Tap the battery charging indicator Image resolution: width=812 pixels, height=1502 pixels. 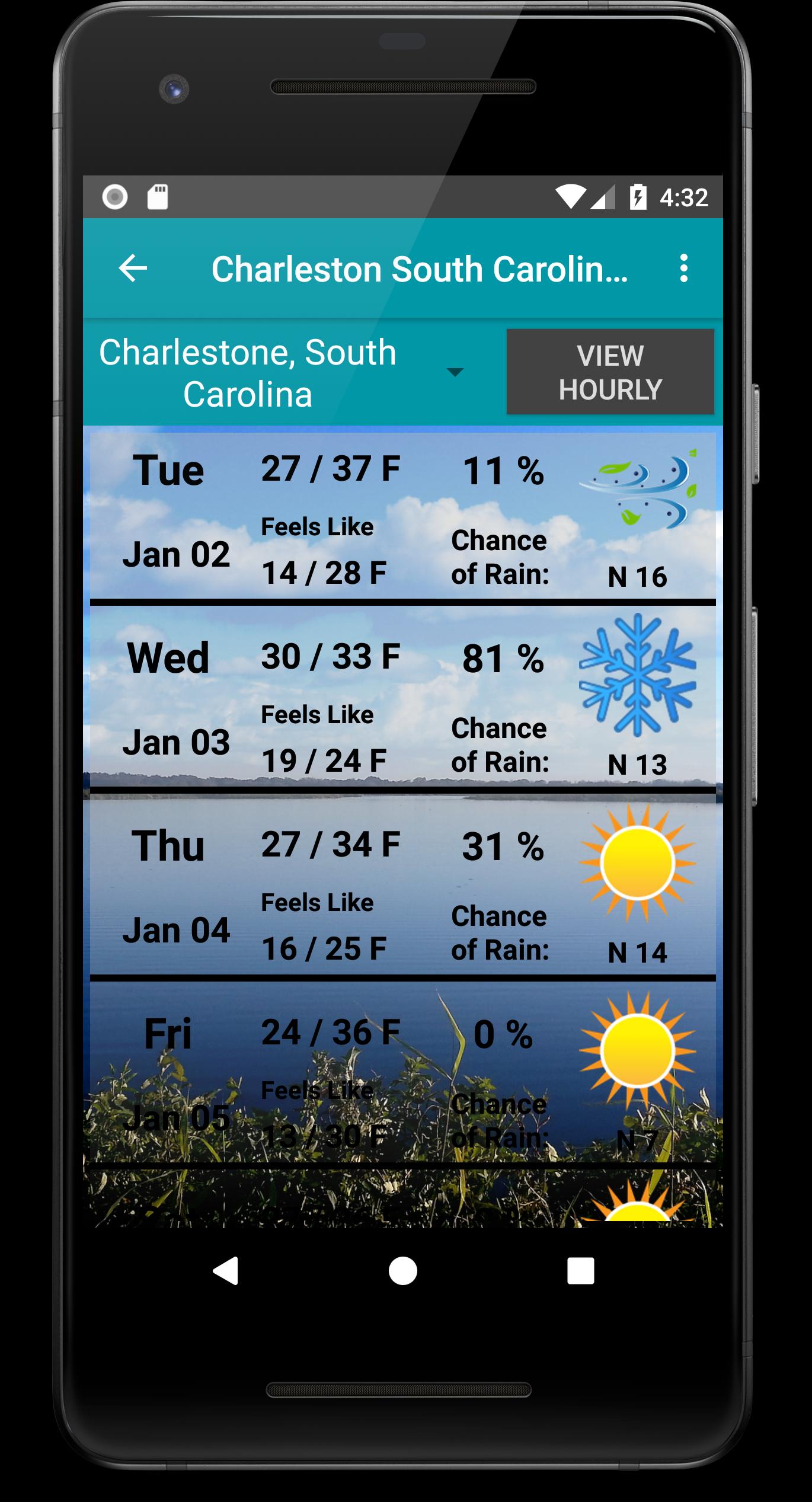pyautogui.click(x=639, y=197)
